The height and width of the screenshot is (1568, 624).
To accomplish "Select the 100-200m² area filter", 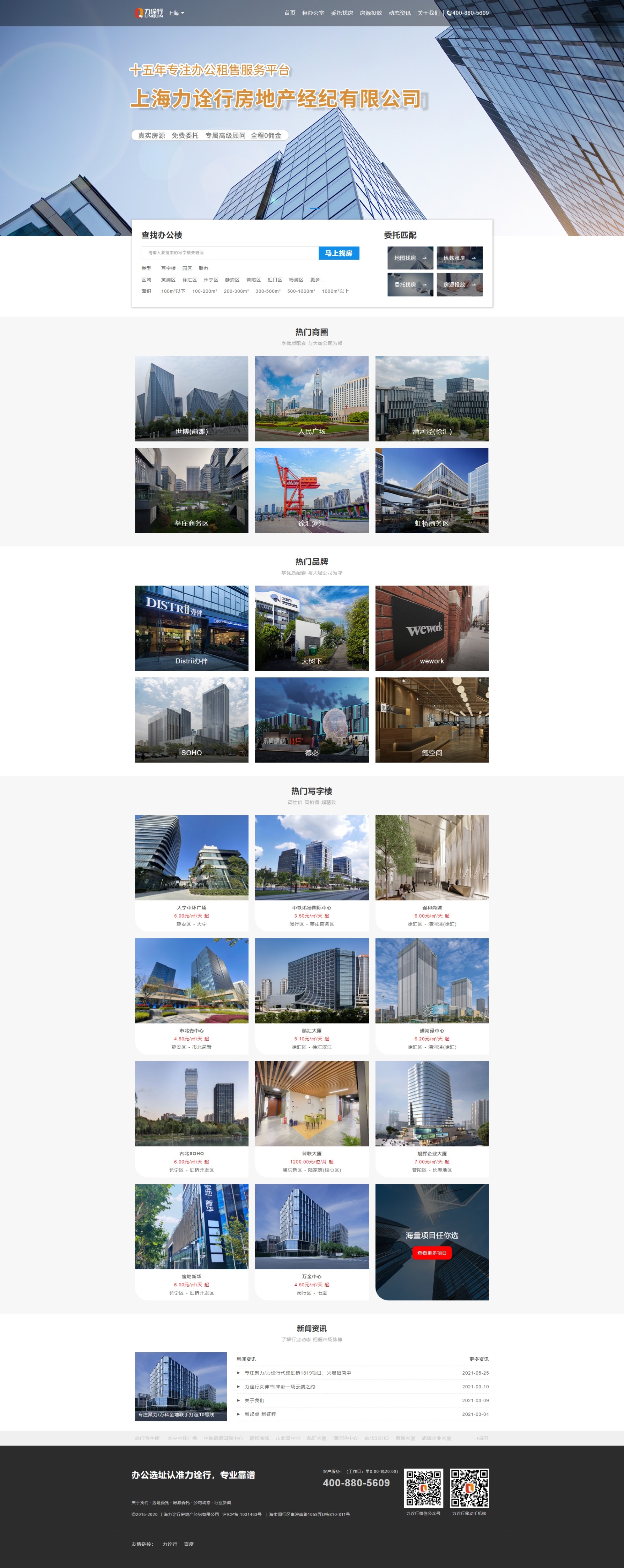I will [205, 291].
